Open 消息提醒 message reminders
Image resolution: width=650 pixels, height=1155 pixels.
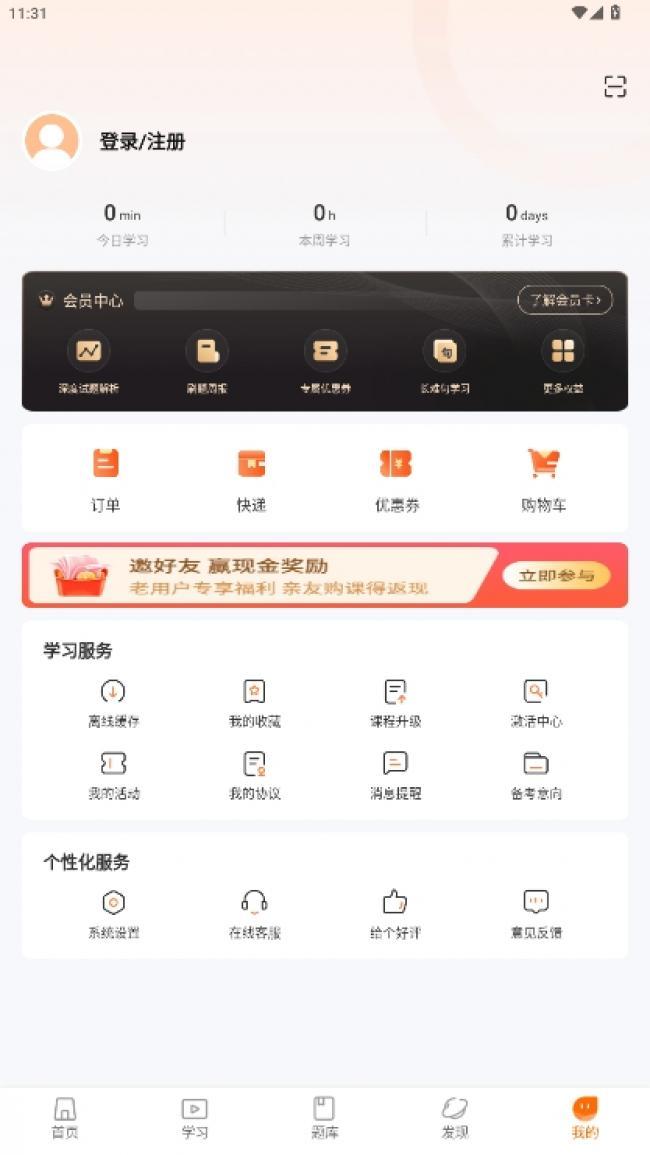pyautogui.click(x=395, y=775)
